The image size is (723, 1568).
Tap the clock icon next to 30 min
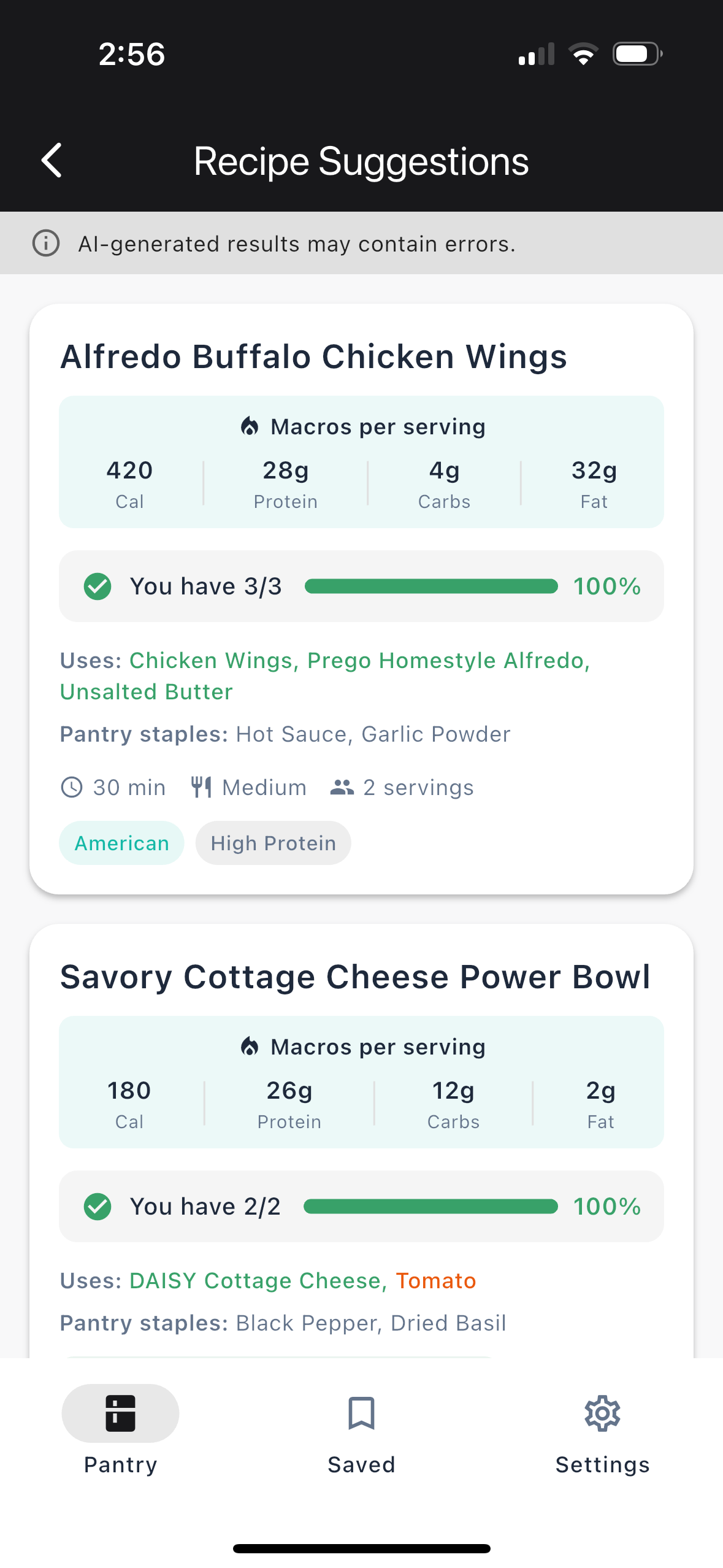pos(72,787)
